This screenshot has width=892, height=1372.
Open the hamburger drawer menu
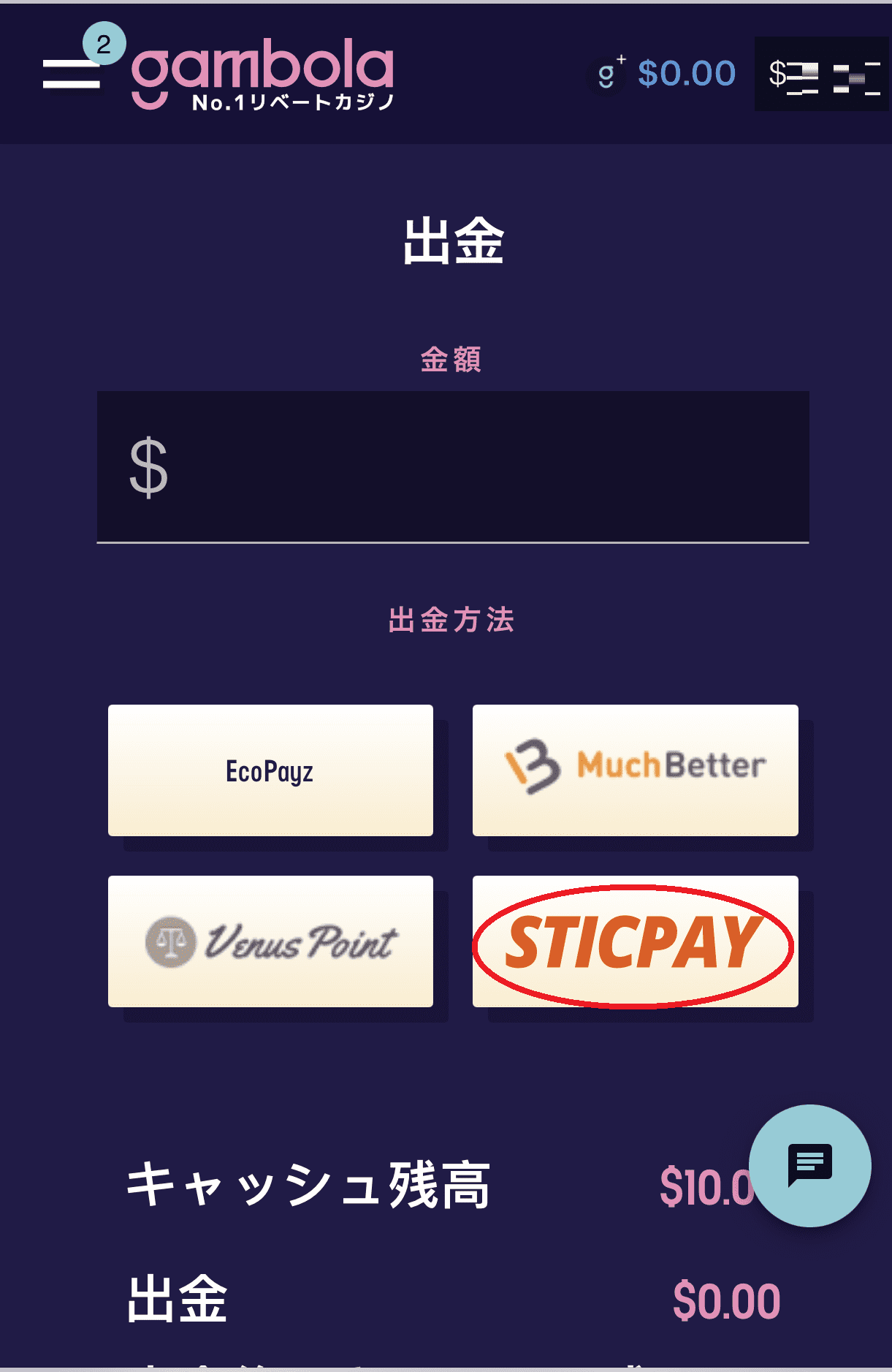point(71,74)
